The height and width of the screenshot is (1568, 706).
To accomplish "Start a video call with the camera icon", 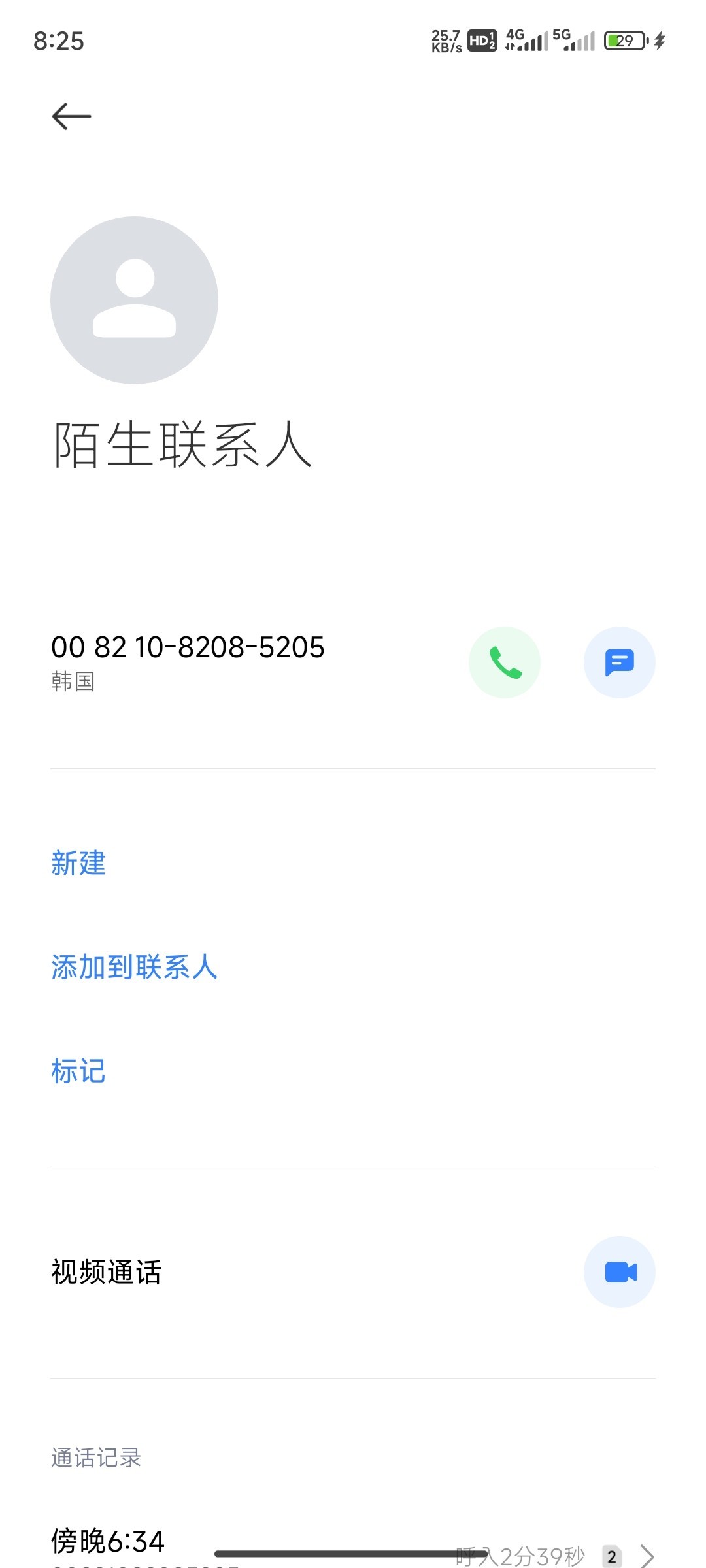I will [619, 1272].
